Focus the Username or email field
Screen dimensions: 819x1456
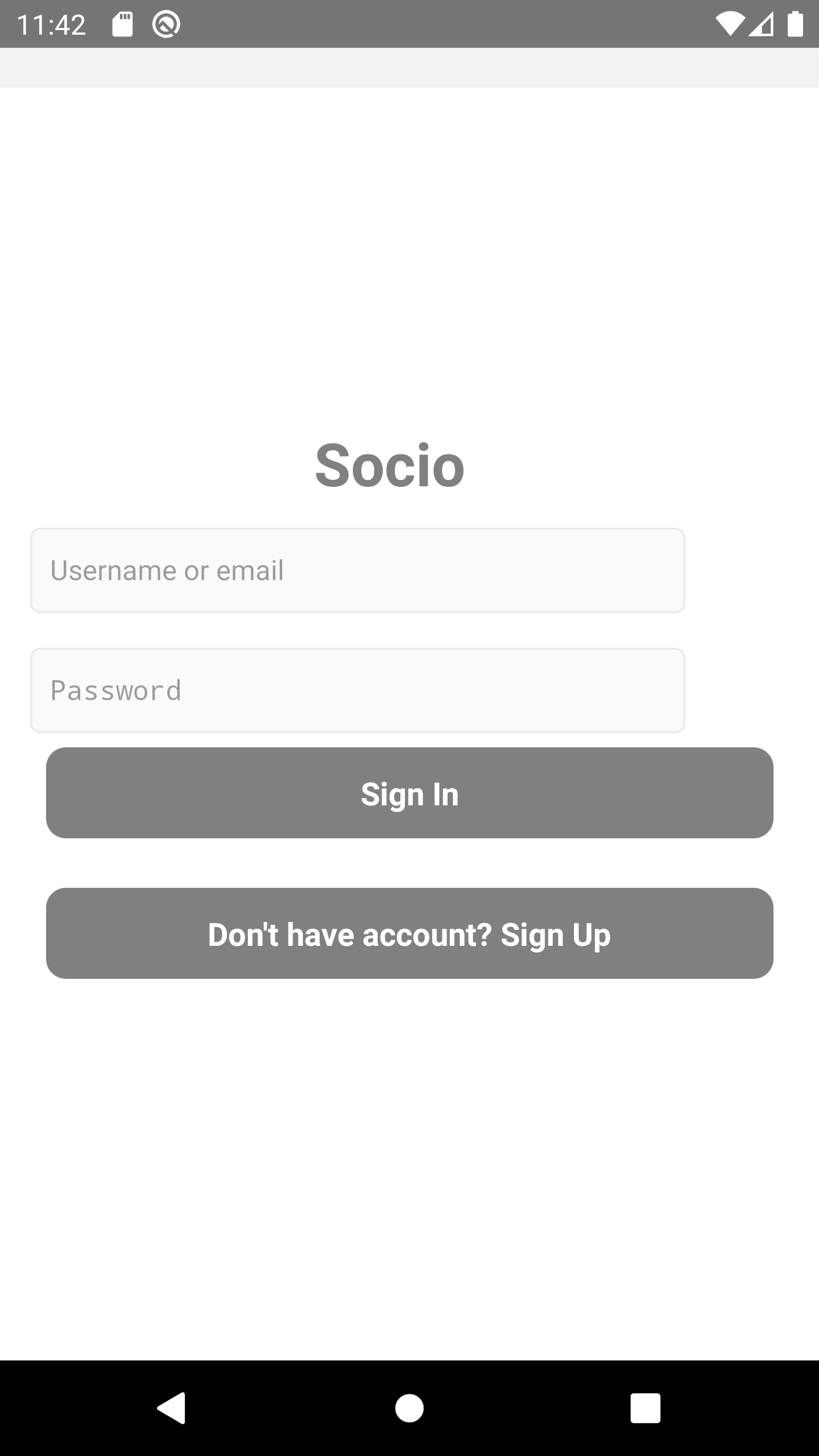tap(357, 570)
